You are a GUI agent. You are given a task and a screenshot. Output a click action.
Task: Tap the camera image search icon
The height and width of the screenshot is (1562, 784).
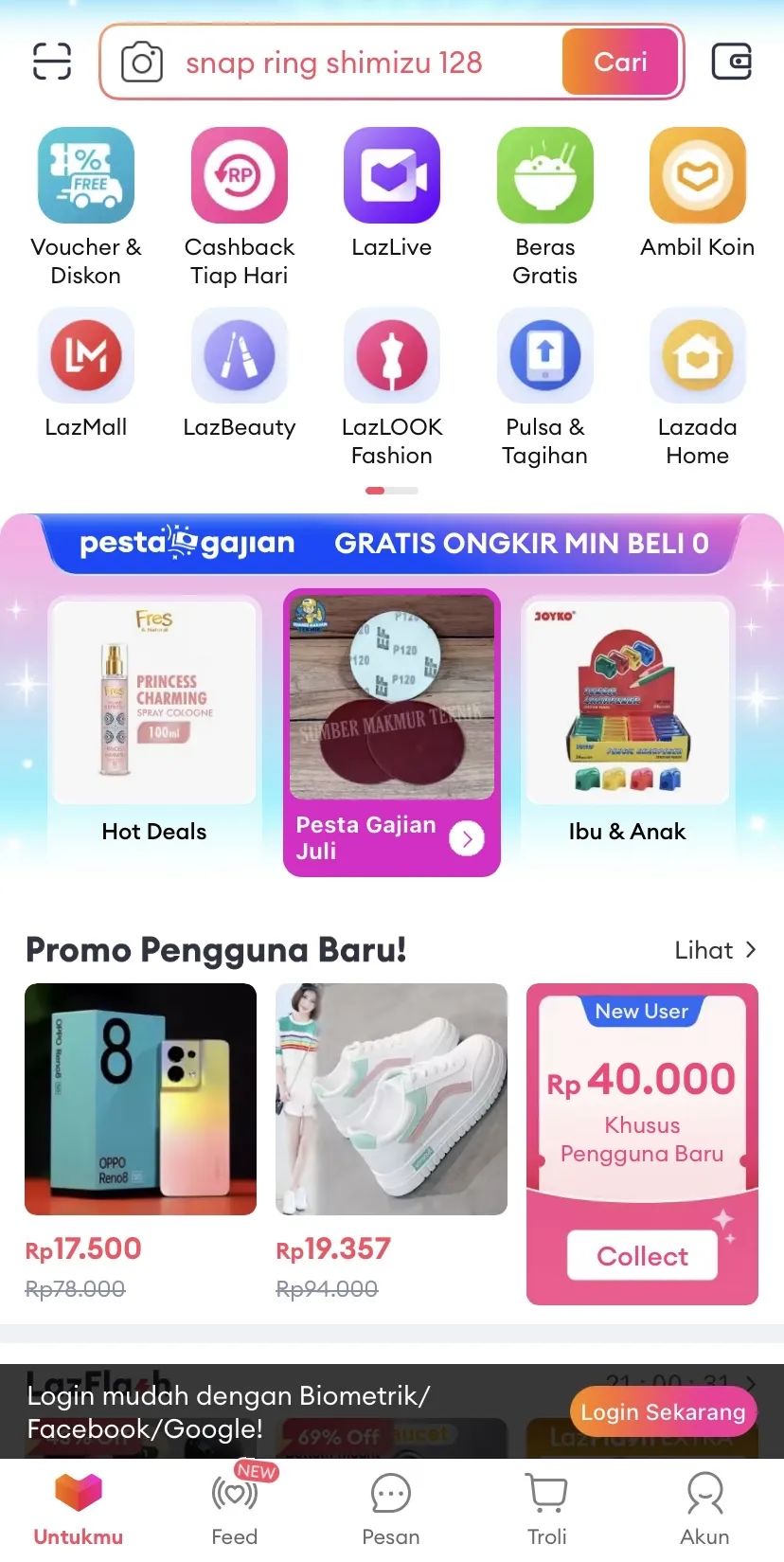click(142, 63)
